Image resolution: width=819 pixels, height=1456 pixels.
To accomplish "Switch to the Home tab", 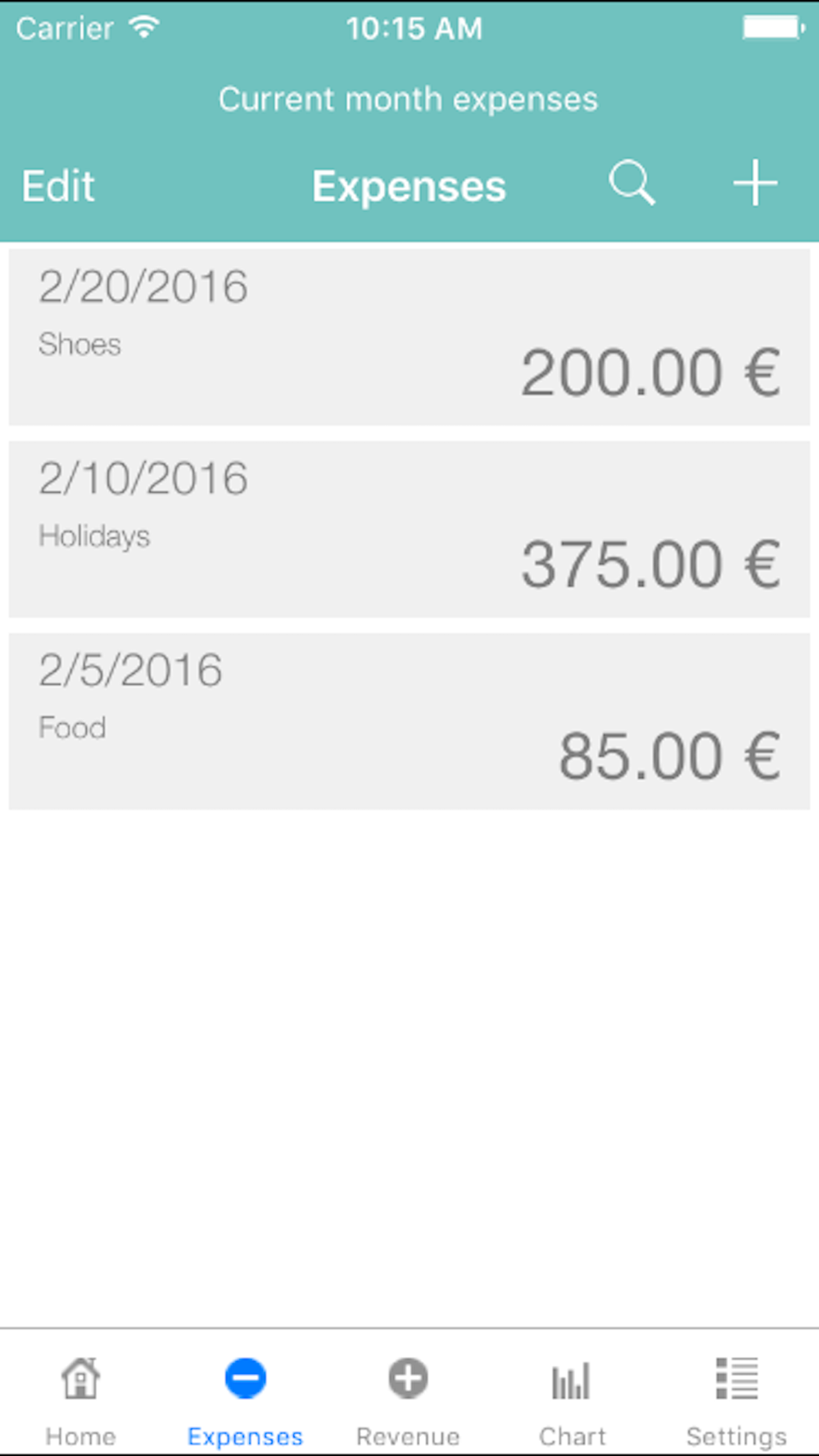I will [x=80, y=1400].
